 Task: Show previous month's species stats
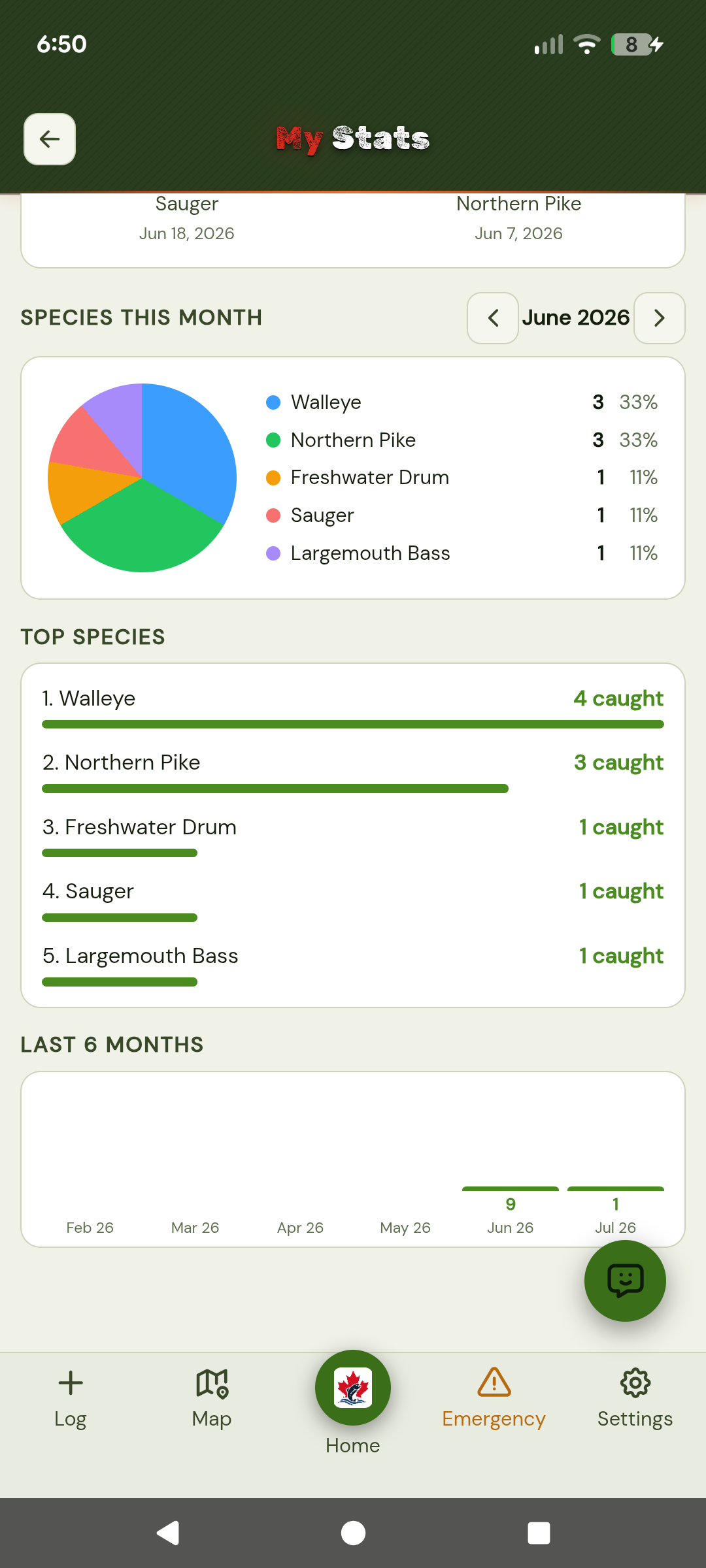493,318
